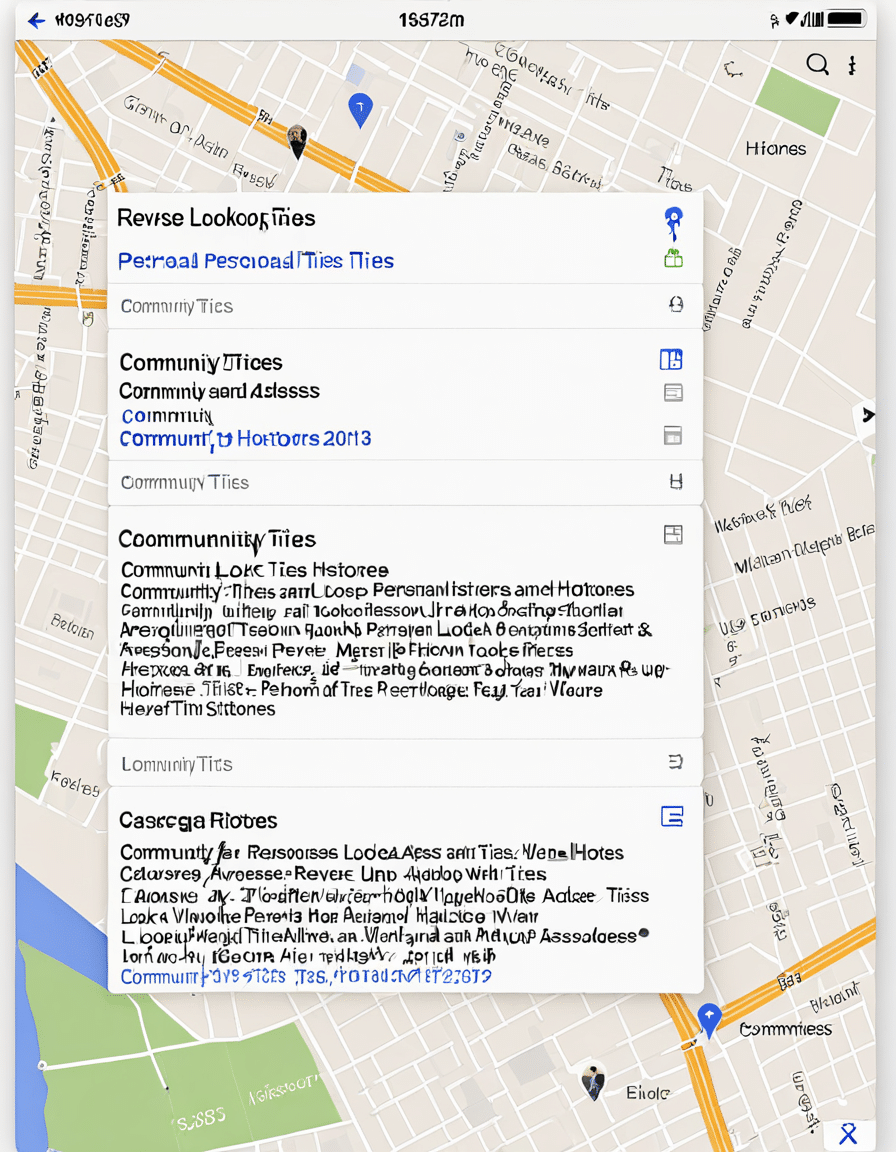Screen dimensions: 896x1152
Task: Tap the blue map pin near Commmiees
Action: click(709, 1018)
